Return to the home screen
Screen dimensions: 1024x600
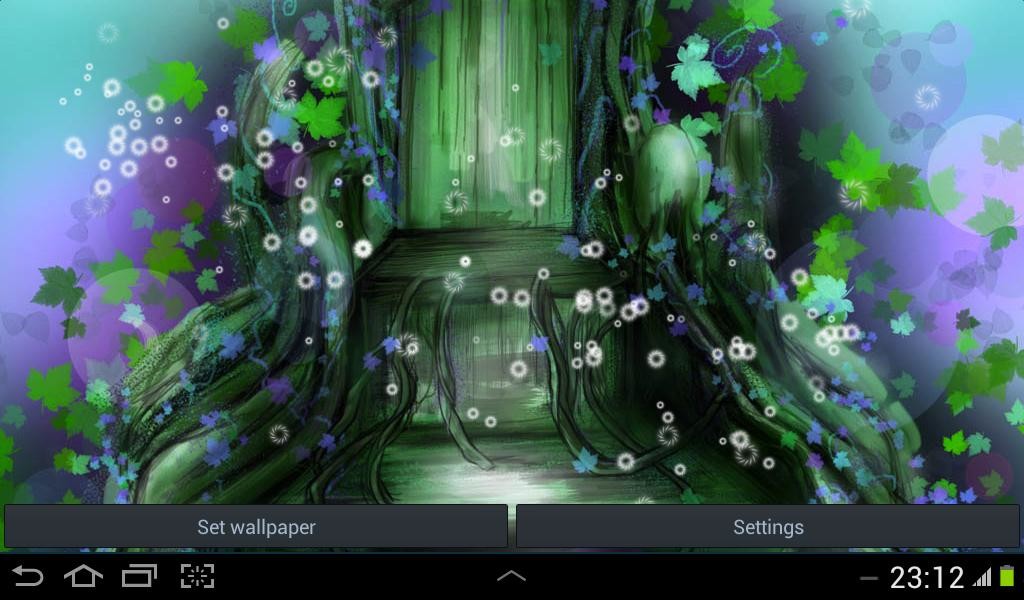[84, 576]
